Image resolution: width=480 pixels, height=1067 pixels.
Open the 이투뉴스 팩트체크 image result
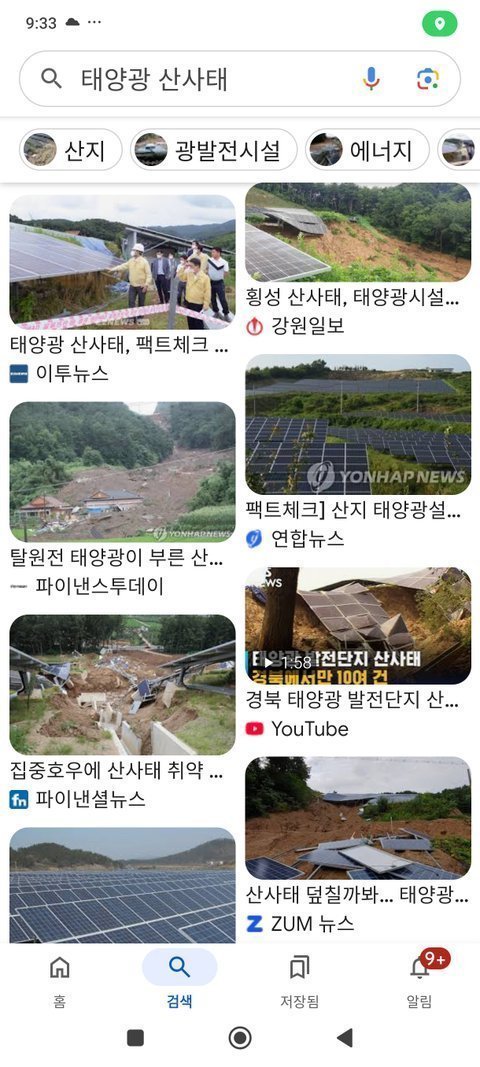[x=123, y=262]
